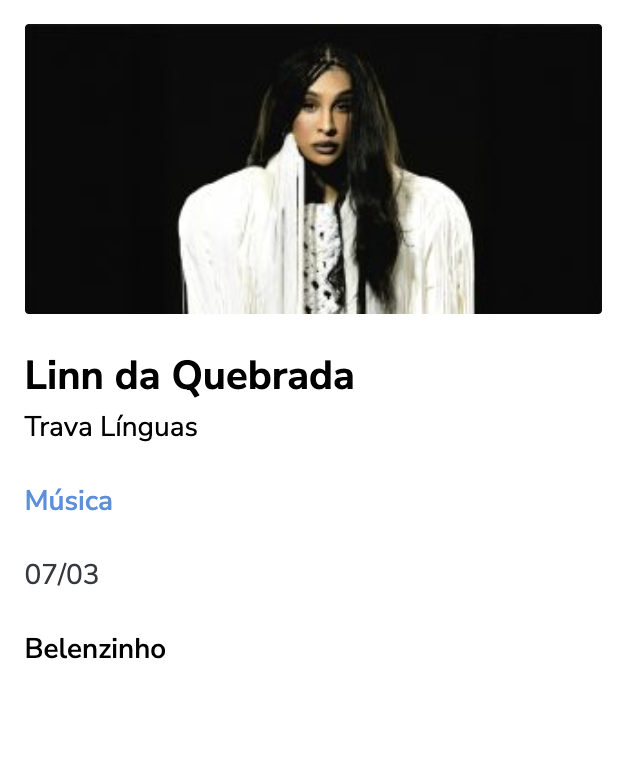Open the Música category link
Image resolution: width=628 pixels, height=766 pixels.
[x=68, y=501]
